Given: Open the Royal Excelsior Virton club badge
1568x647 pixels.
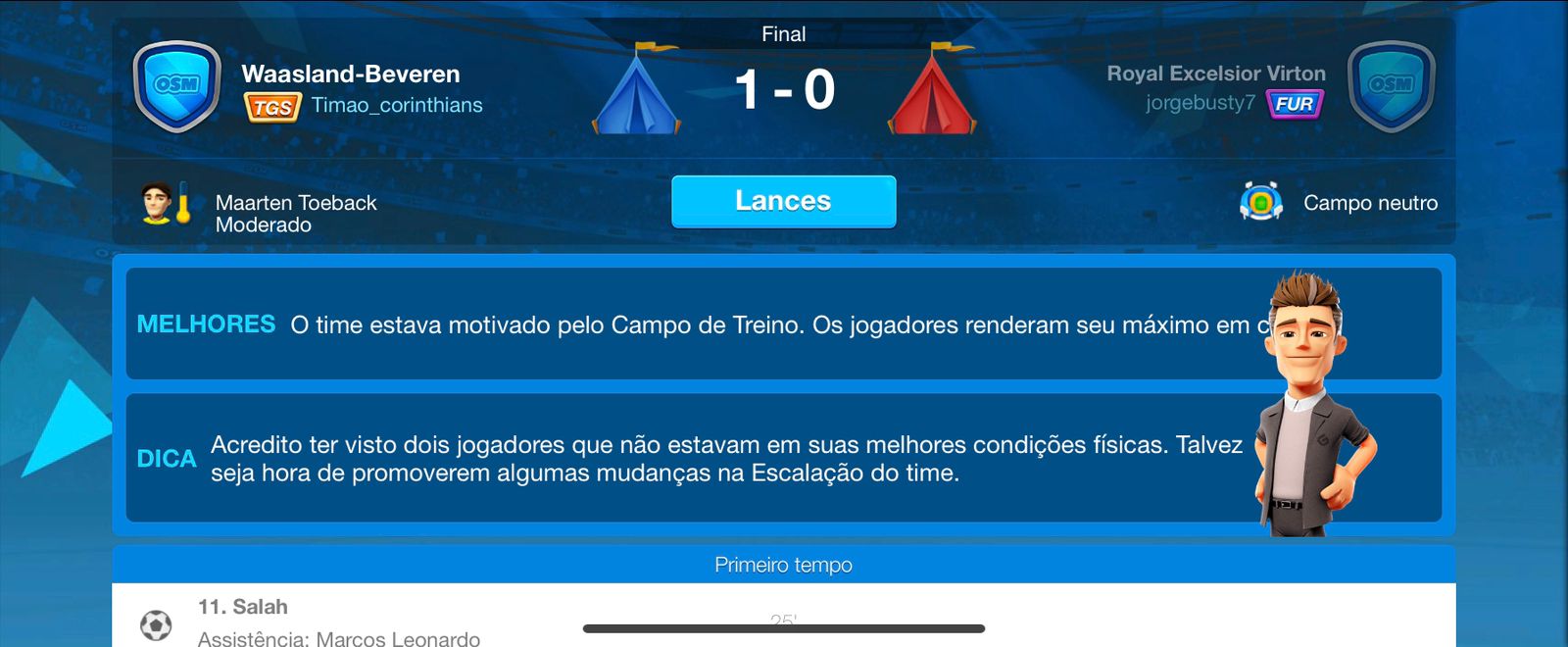Looking at the screenshot, I should 1391,86.
